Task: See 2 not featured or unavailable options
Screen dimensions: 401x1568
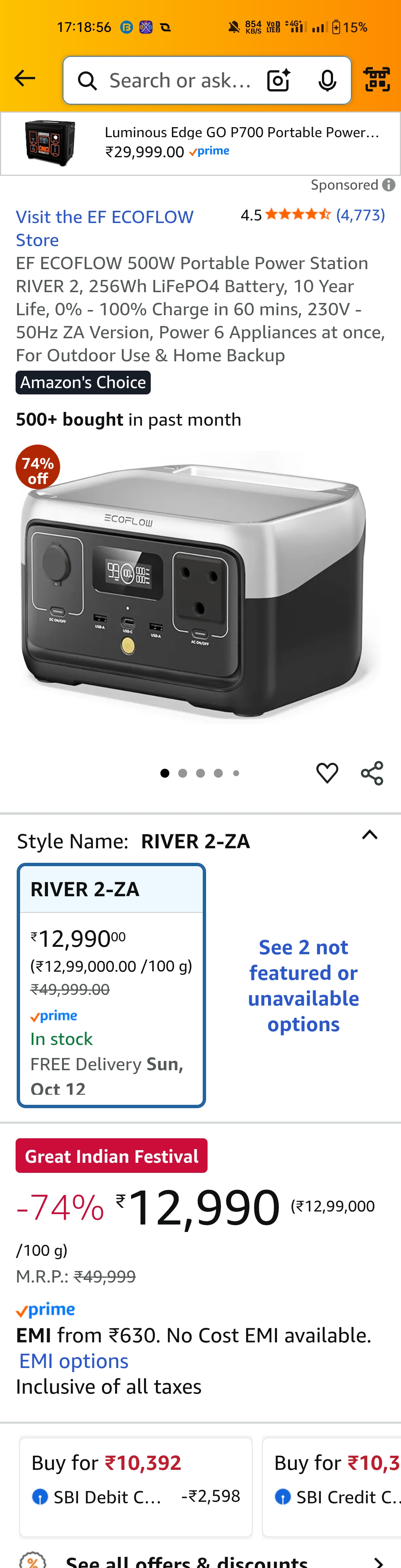Action: click(303, 985)
